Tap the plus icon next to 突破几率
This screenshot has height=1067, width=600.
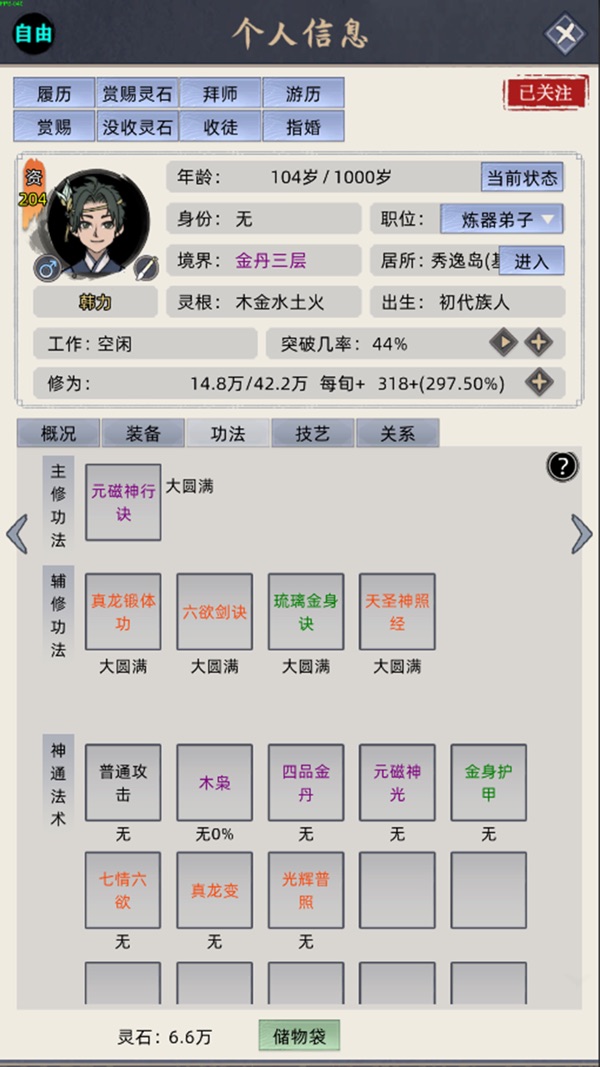[x=538, y=343]
